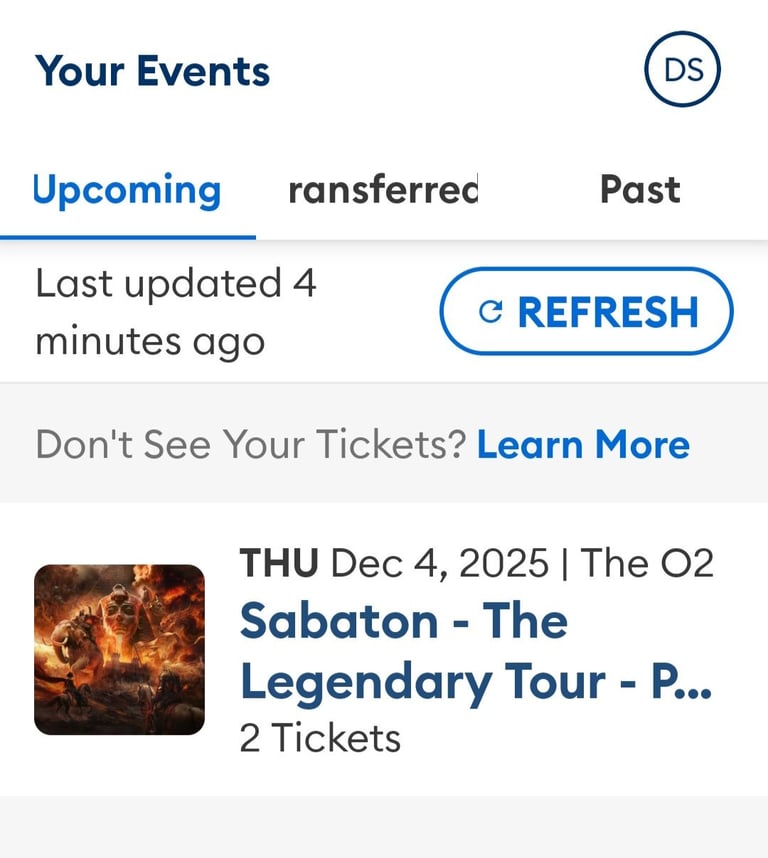Click the REFRESH button
This screenshot has height=858, width=768.
coord(586,311)
